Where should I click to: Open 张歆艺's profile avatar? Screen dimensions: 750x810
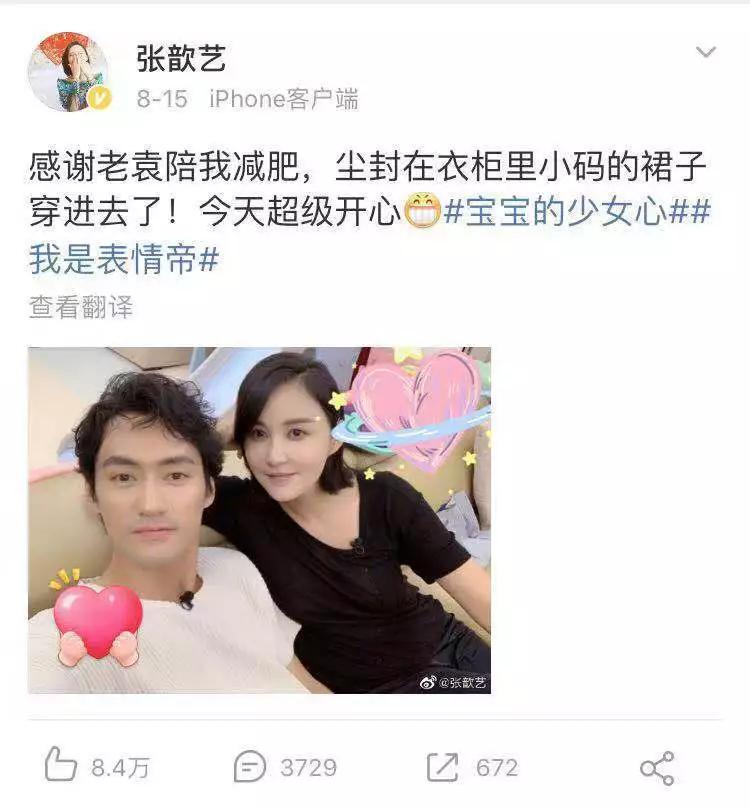[69, 71]
